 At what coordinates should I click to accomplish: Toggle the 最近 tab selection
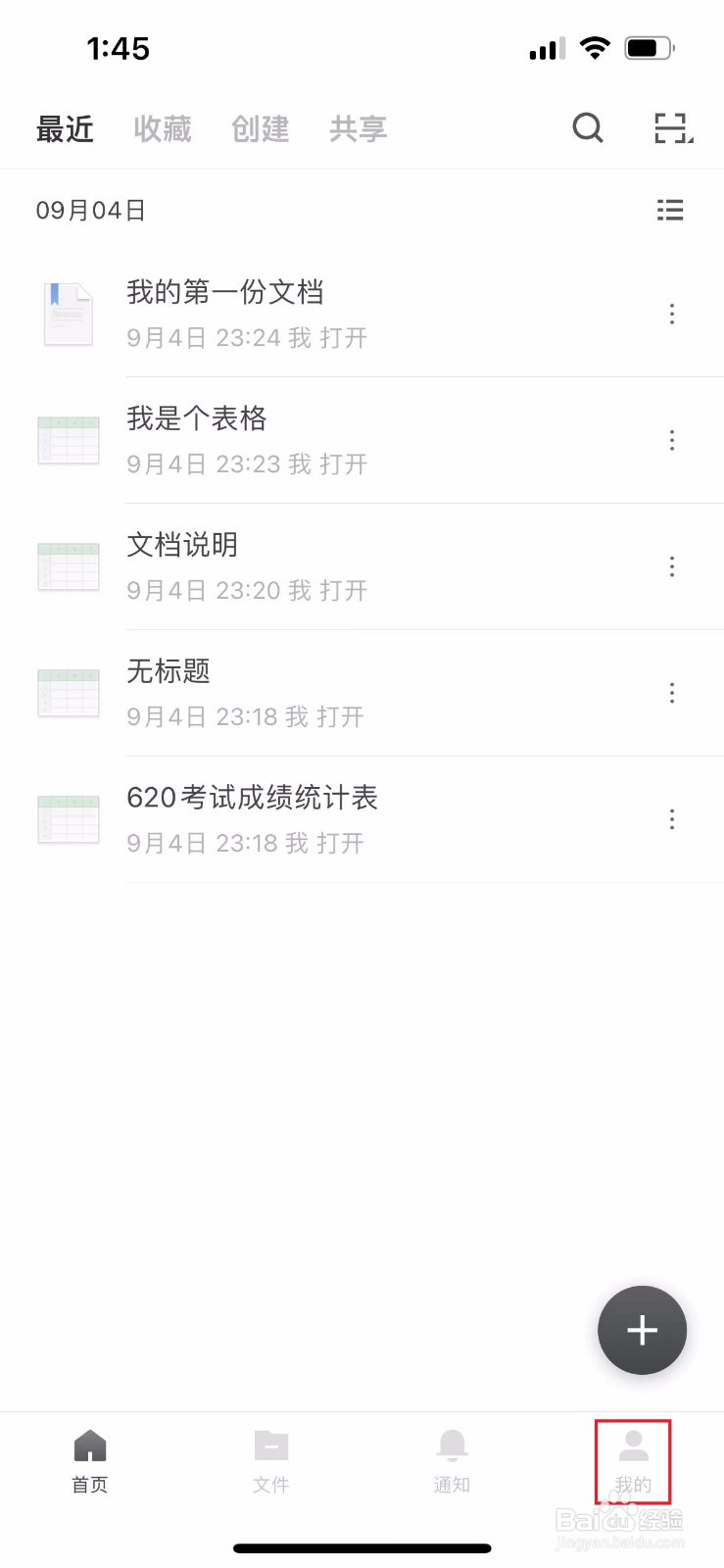[x=65, y=128]
